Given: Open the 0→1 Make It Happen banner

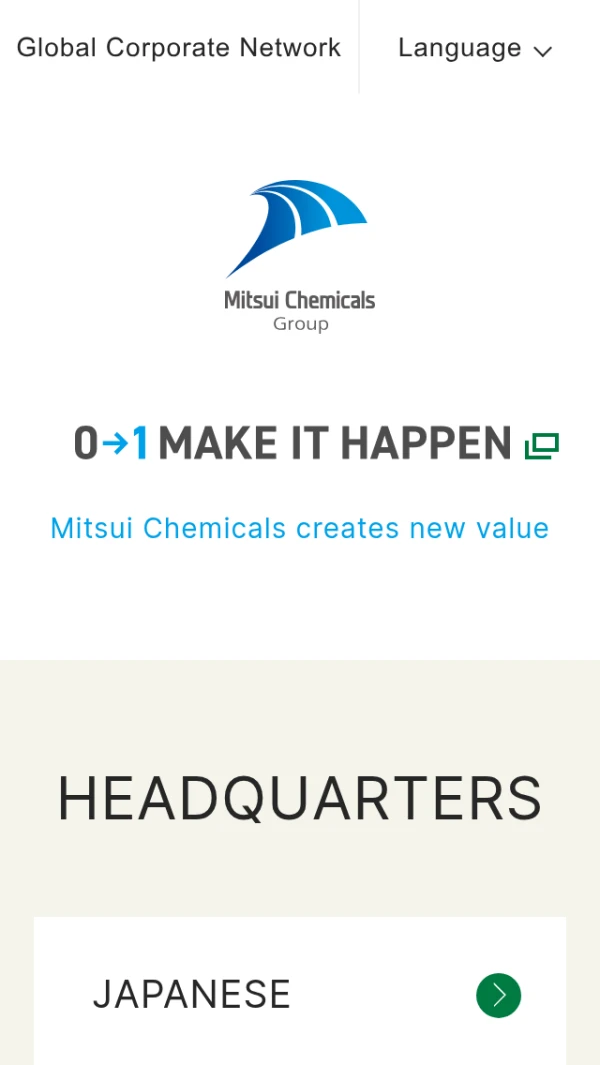Looking at the screenshot, I should point(315,443).
